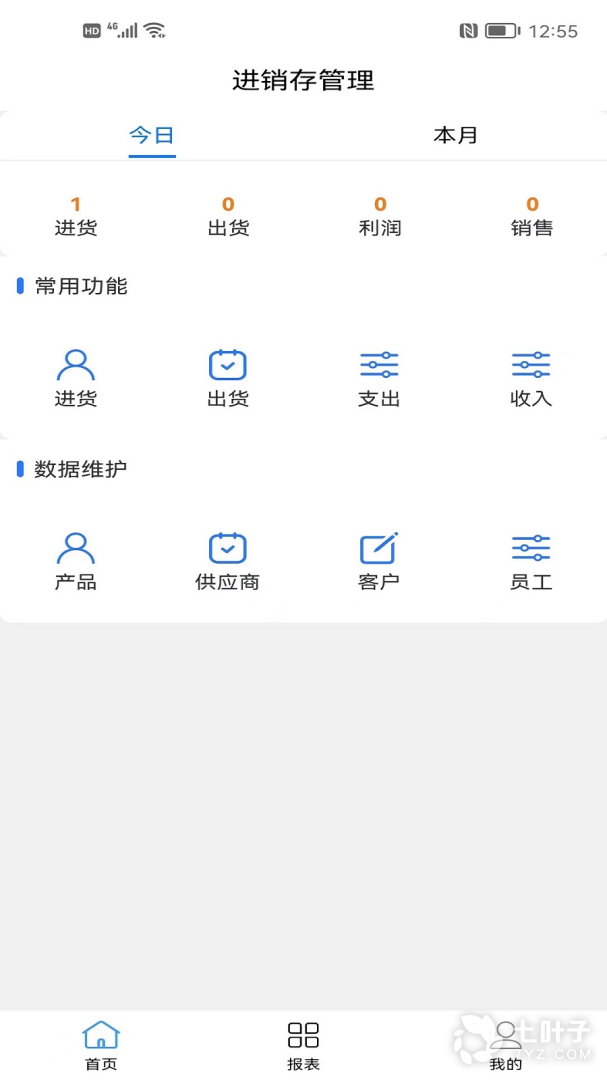Open 产品 data maintenance
Screen dimensions: 607x1080
click(76, 561)
